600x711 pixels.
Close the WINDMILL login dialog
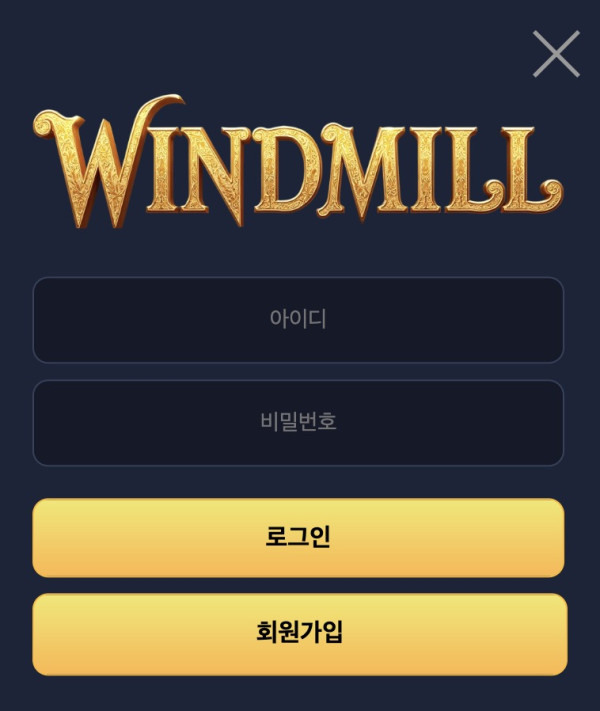coord(556,54)
